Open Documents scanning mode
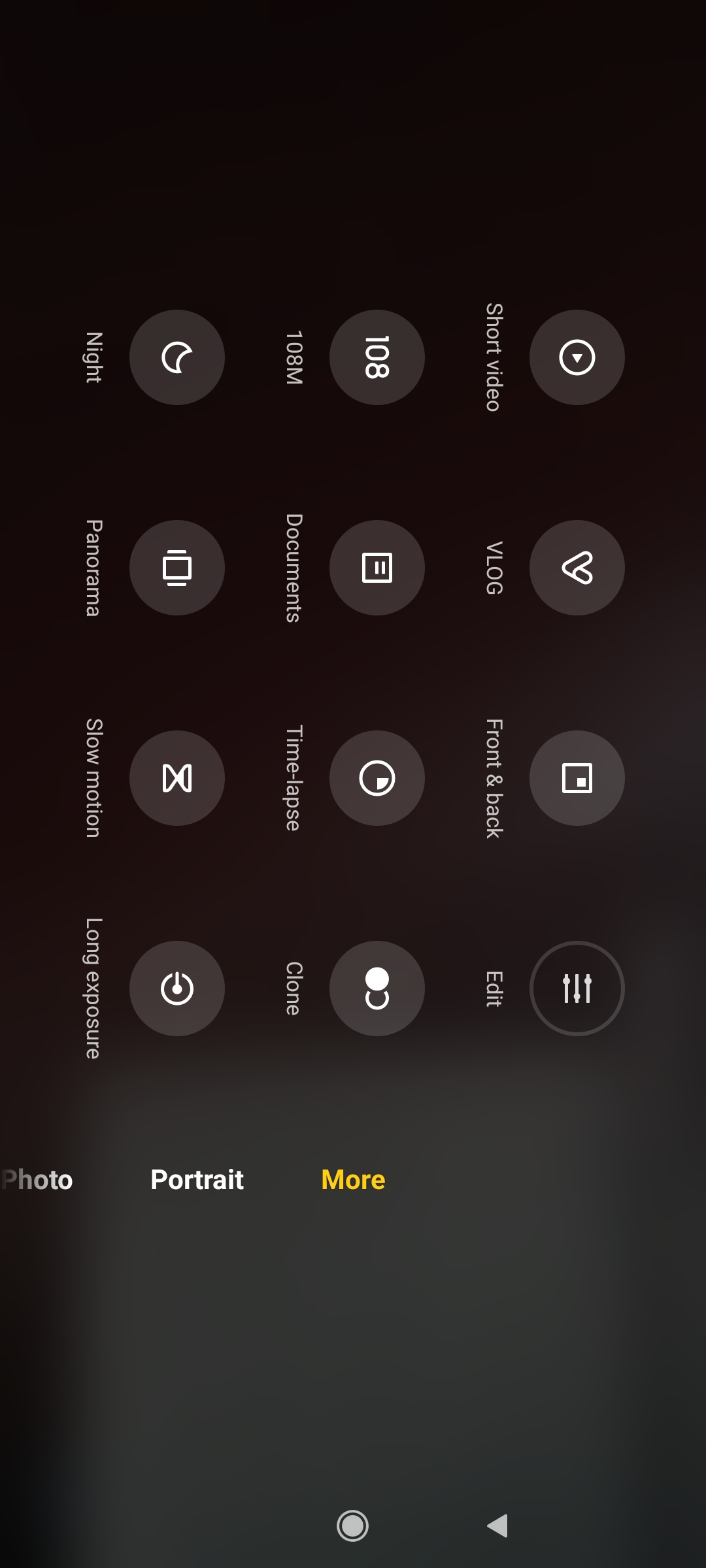 coord(377,568)
